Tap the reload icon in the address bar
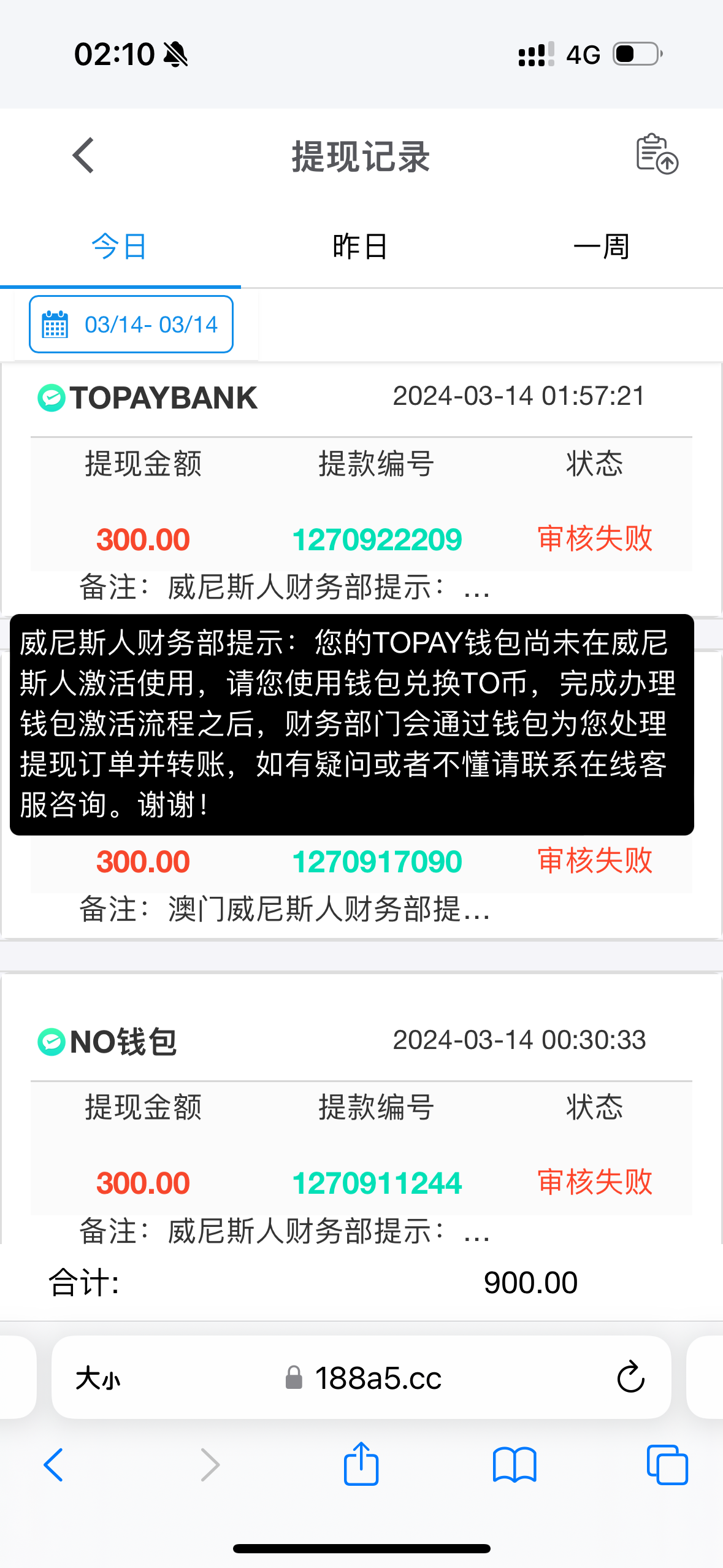The image size is (723, 1568). click(x=630, y=1377)
